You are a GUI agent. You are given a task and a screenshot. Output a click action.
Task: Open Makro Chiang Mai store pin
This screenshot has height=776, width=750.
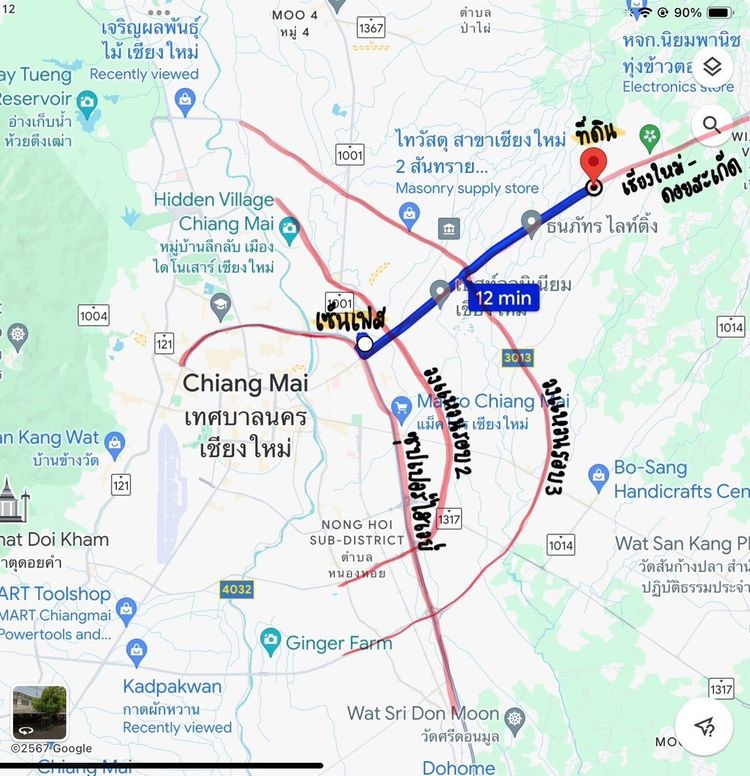click(x=402, y=406)
